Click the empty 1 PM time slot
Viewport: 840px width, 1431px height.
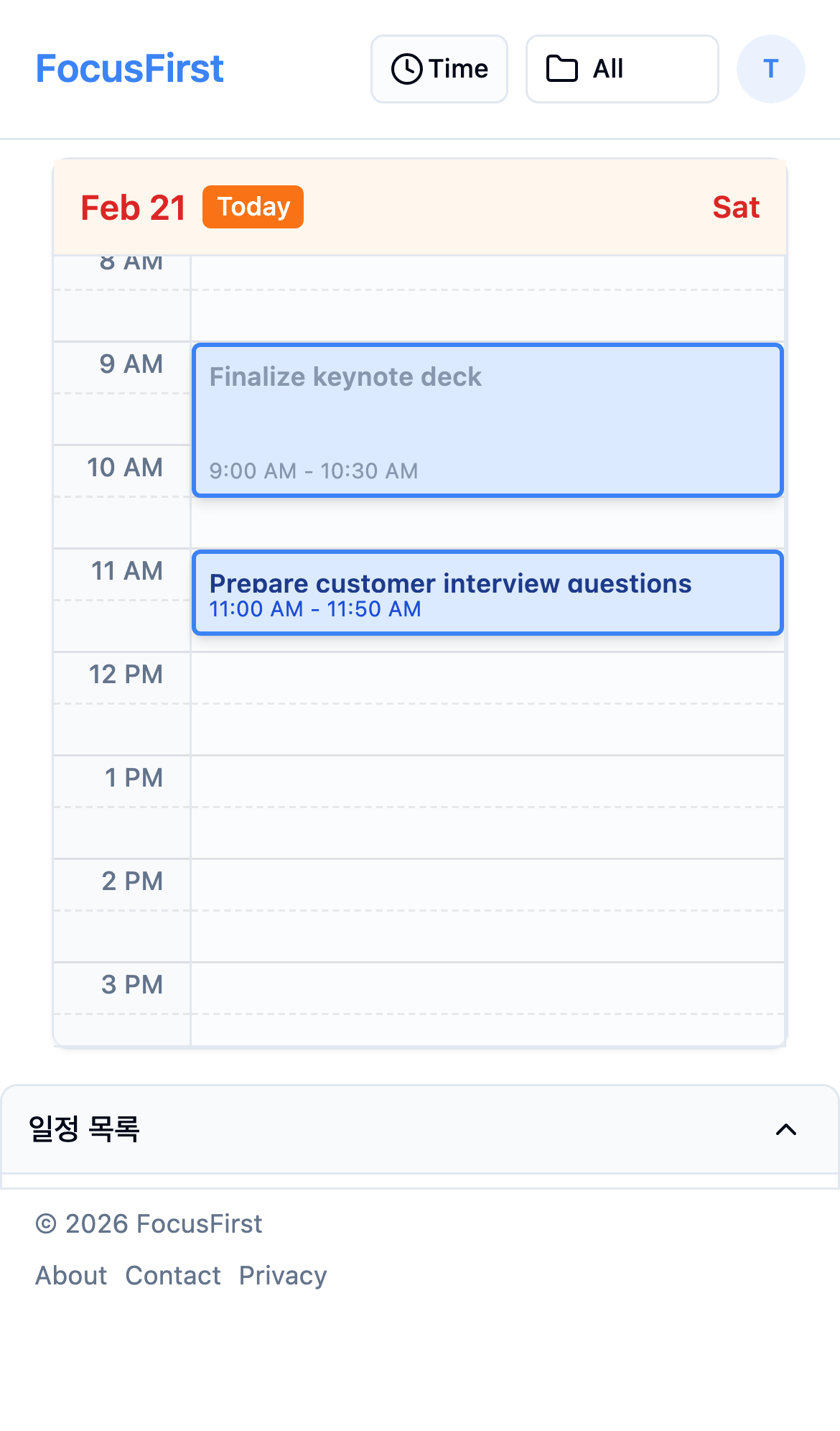(x=487, y=805)
